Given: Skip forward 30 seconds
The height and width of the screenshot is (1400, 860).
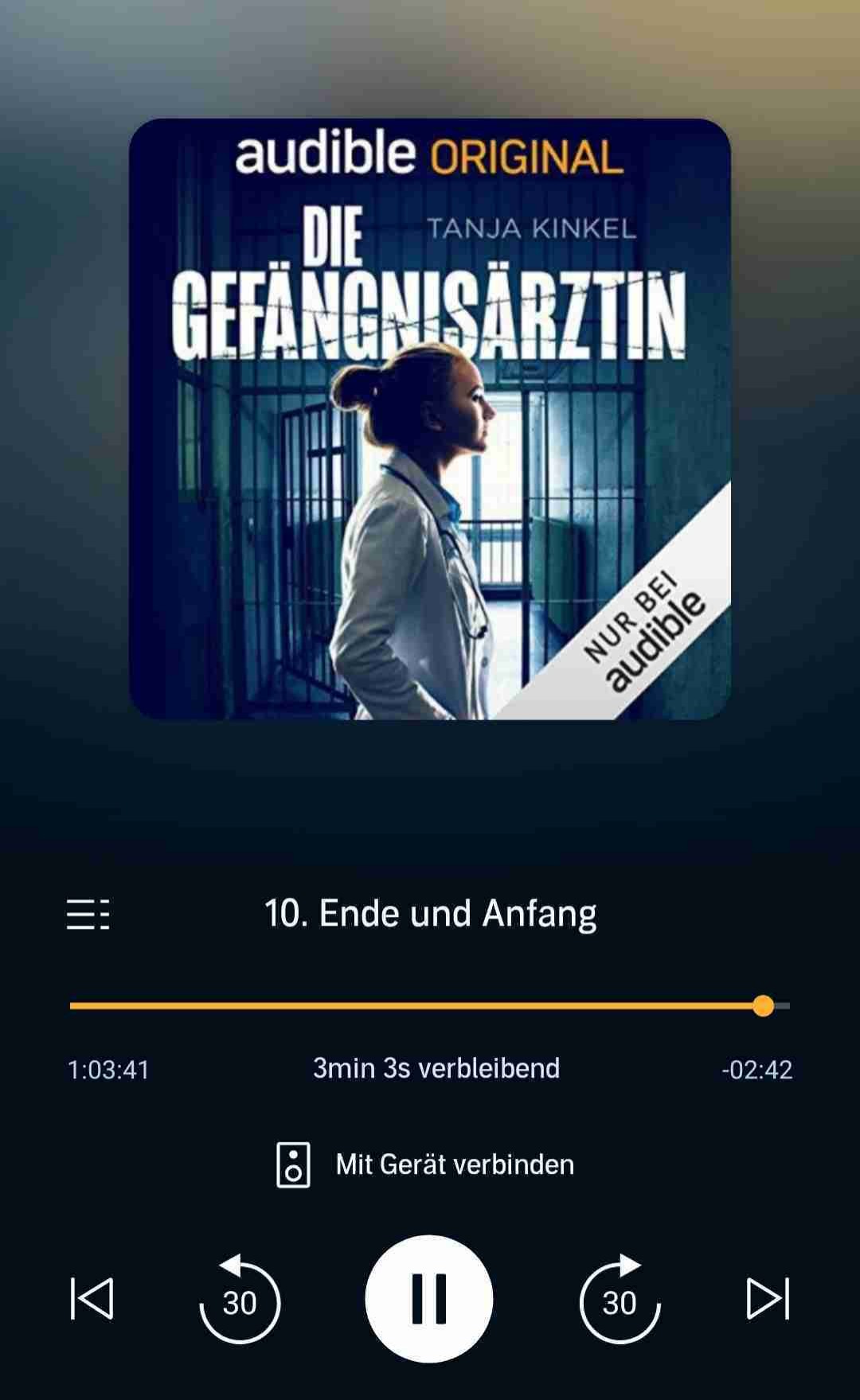Looking at the screenshot, I should tap(620, 1301).
